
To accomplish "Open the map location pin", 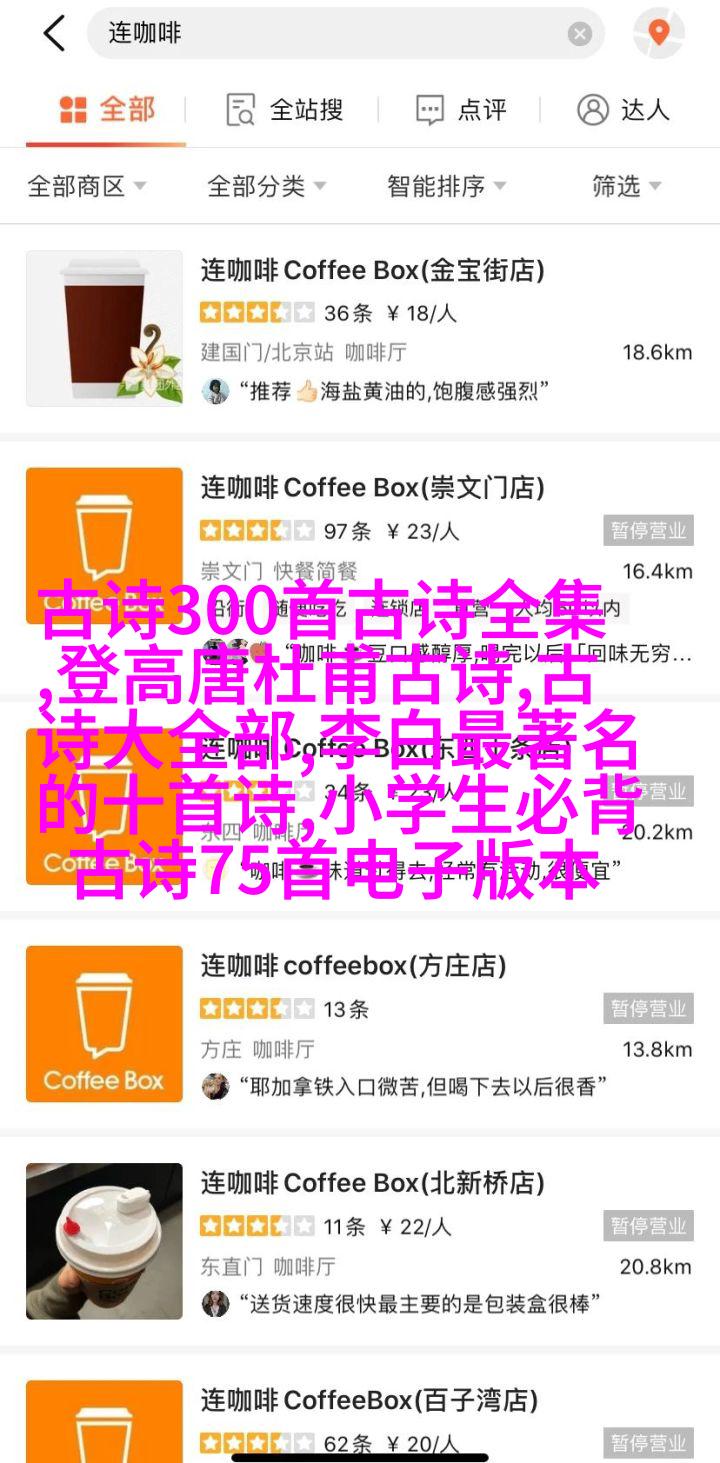I will 658,34.
